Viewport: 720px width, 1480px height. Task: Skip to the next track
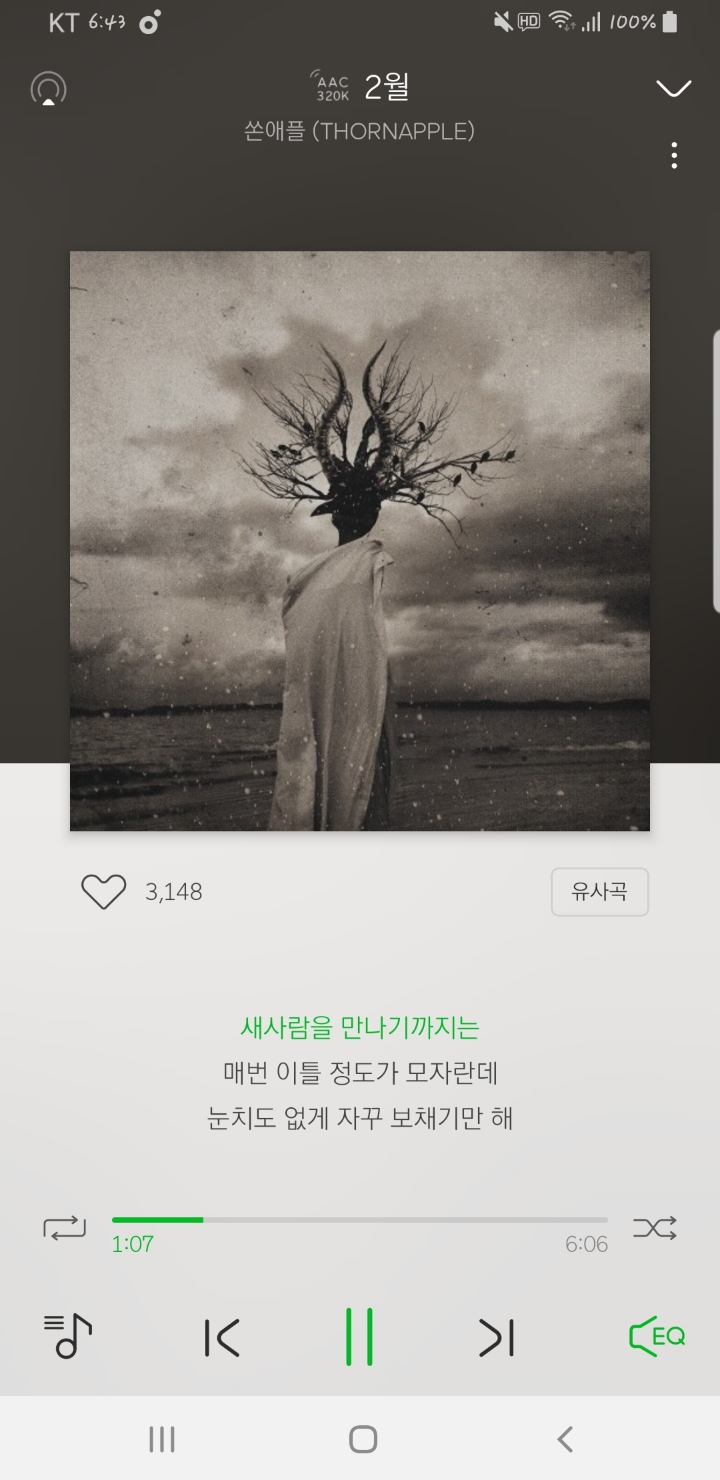(497, 1335)
